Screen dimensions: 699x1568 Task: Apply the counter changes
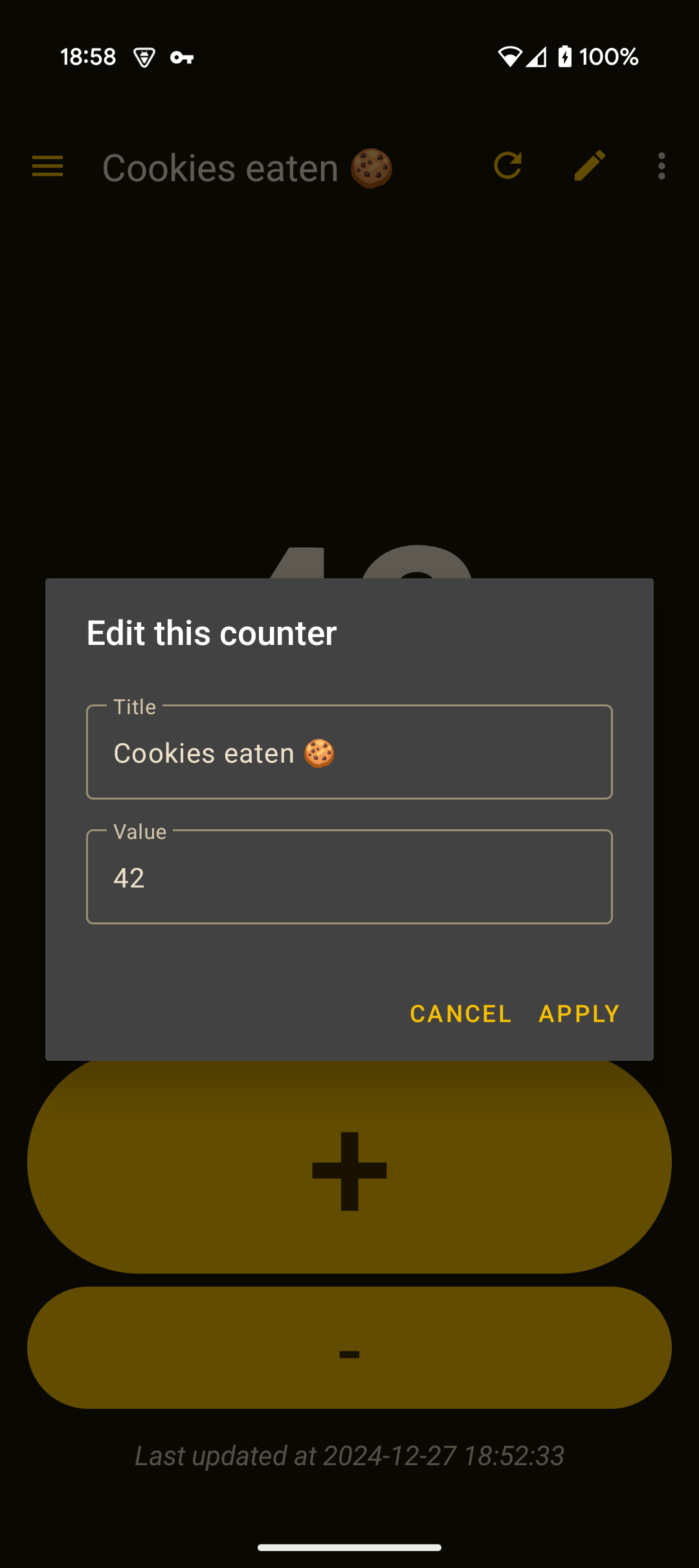click(x=579, y=1014)
